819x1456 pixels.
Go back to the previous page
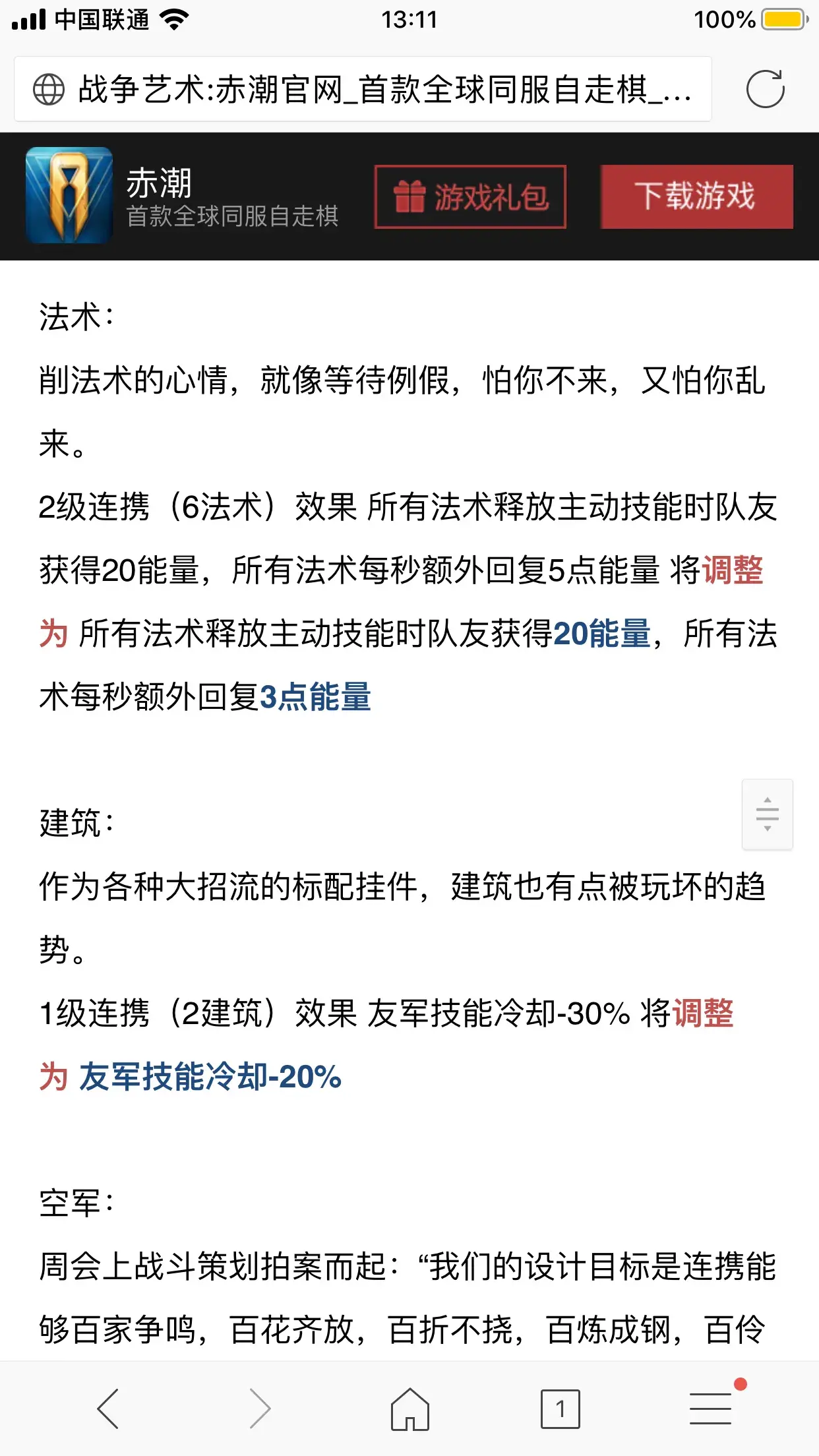tap(107, 1409)
